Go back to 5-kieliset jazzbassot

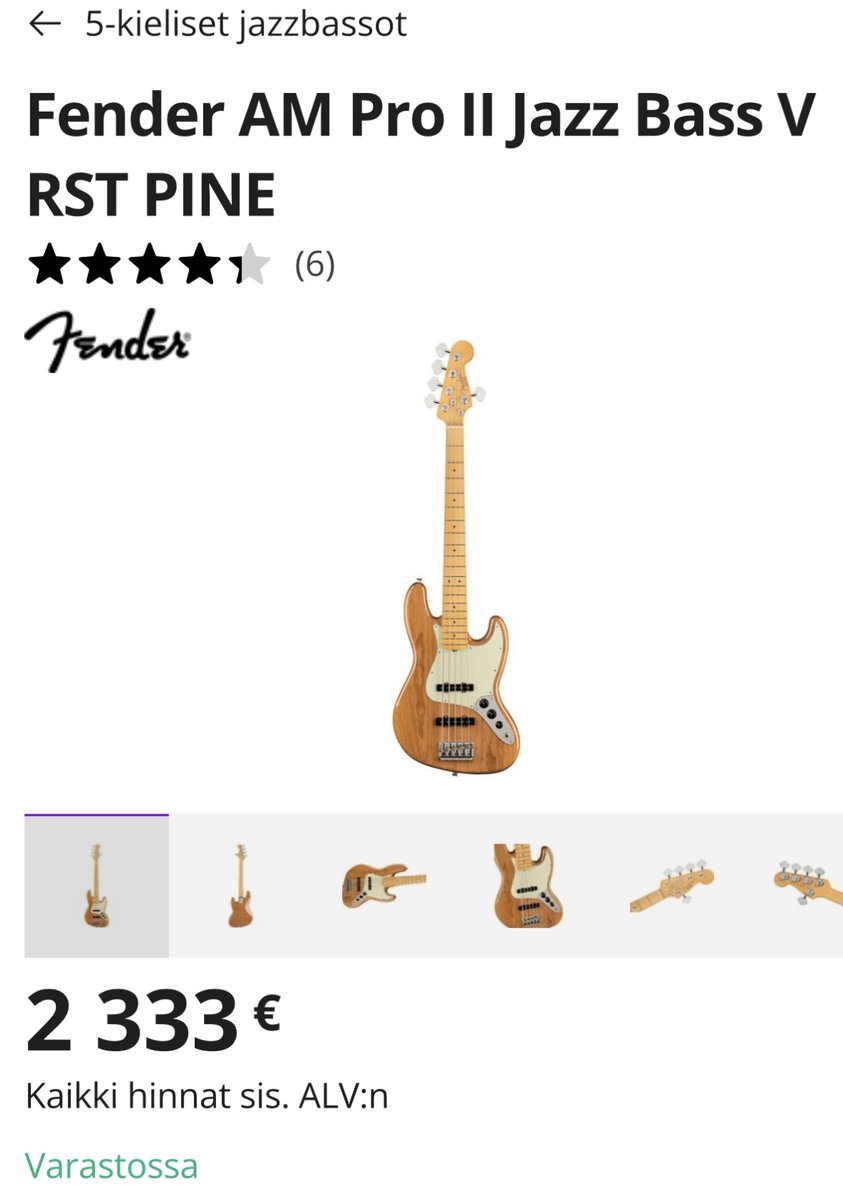[46, 24]
